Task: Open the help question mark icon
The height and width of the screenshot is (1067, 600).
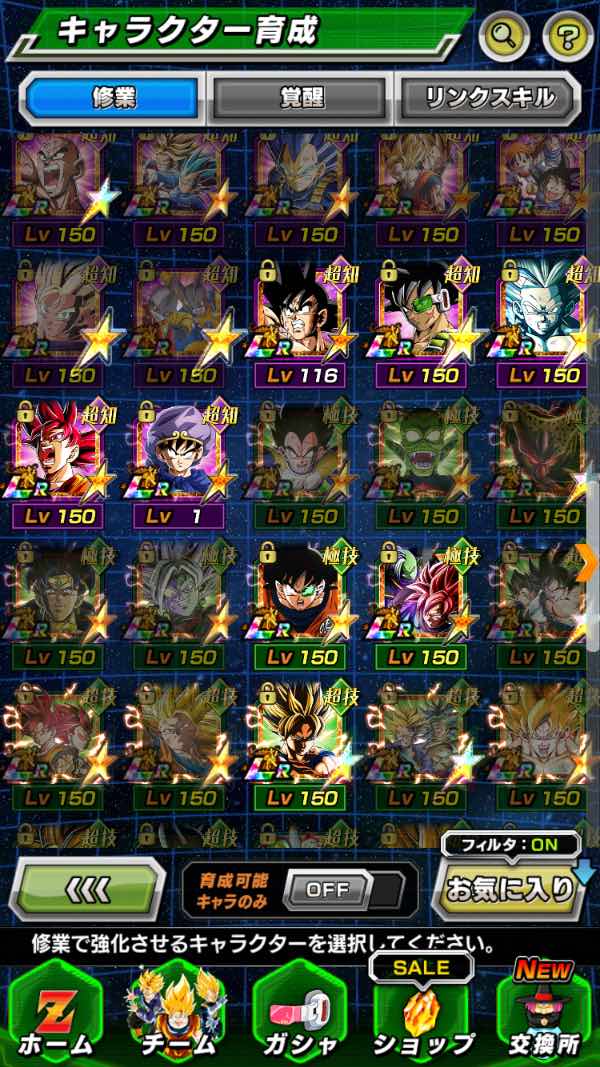Action: click(567, 38)
